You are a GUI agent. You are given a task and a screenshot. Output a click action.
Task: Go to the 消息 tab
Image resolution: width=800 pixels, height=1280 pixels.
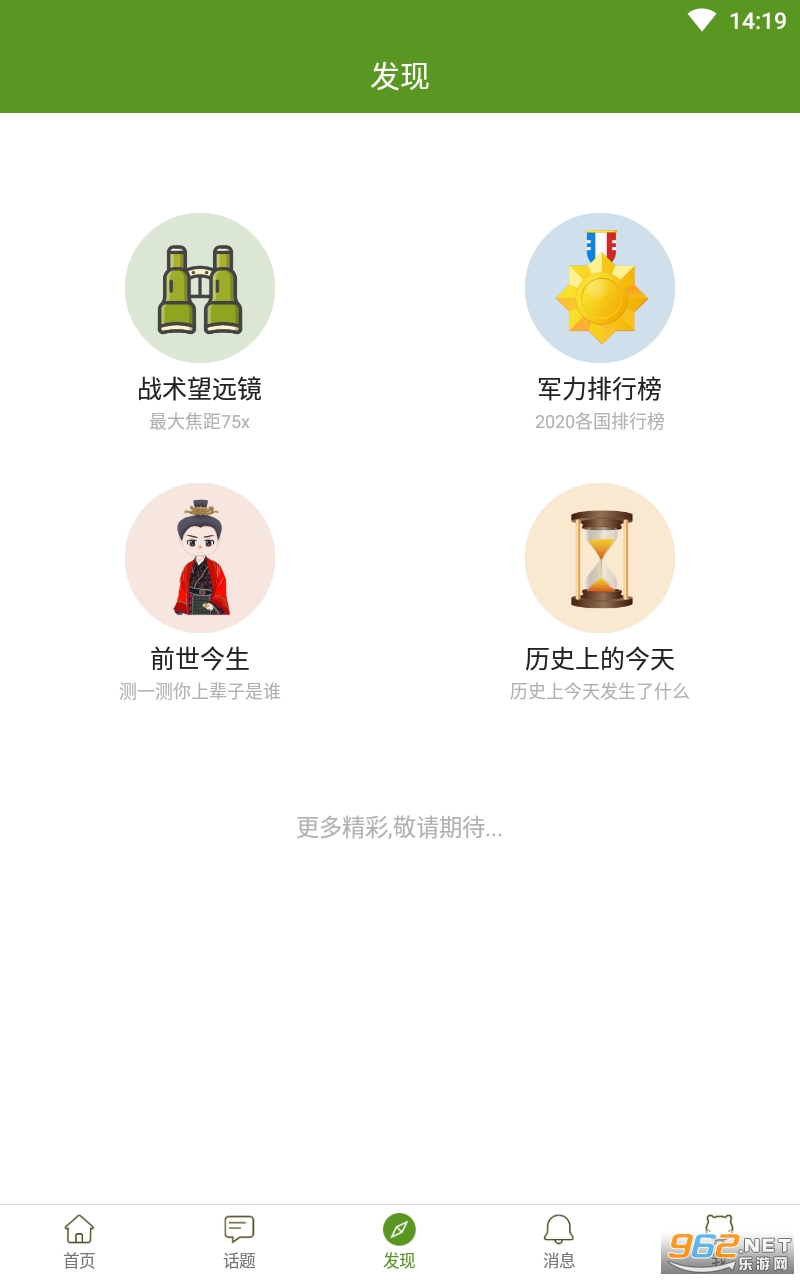[559, 1241]
